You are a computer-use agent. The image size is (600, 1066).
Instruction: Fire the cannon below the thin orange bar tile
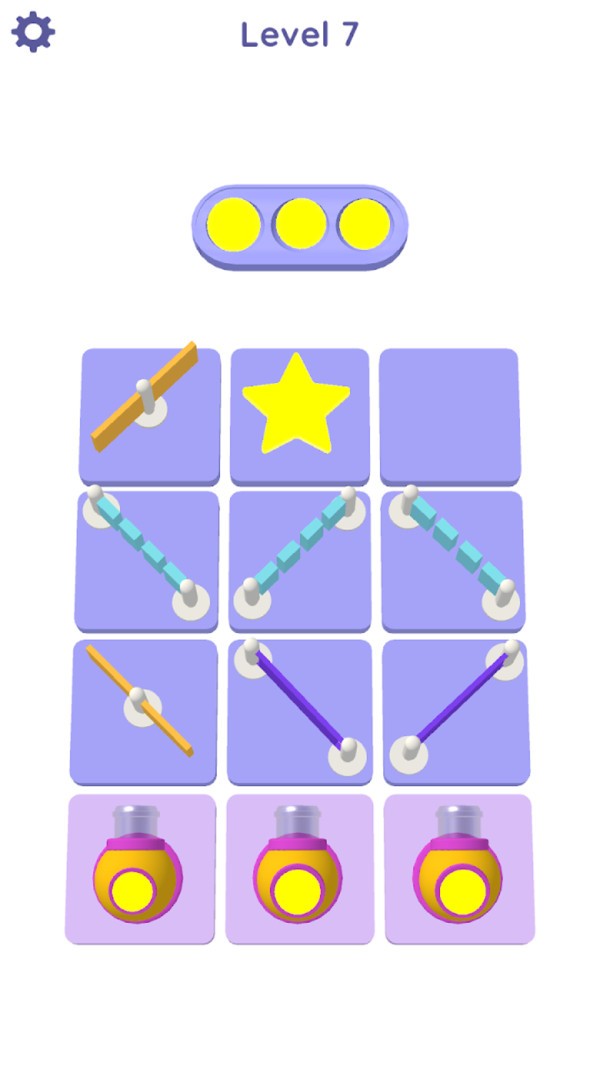(139, 870)
